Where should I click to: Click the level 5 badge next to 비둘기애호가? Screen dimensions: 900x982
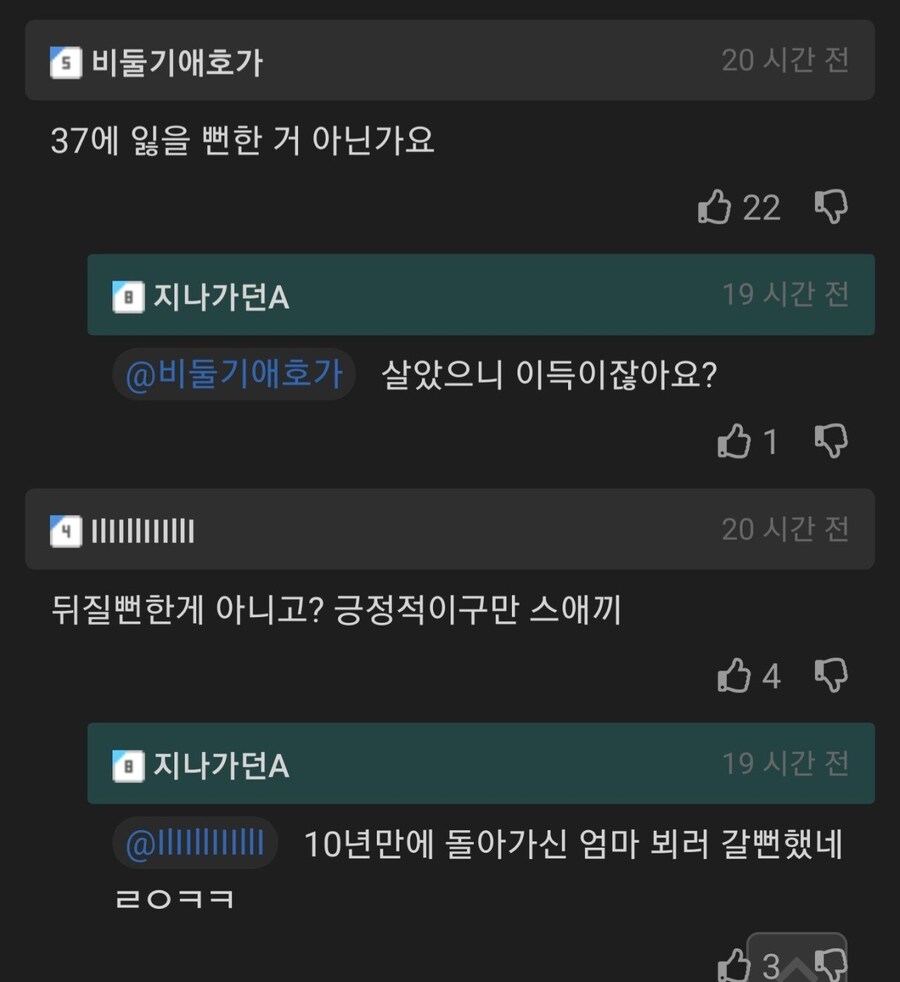(x=62, y=61)
